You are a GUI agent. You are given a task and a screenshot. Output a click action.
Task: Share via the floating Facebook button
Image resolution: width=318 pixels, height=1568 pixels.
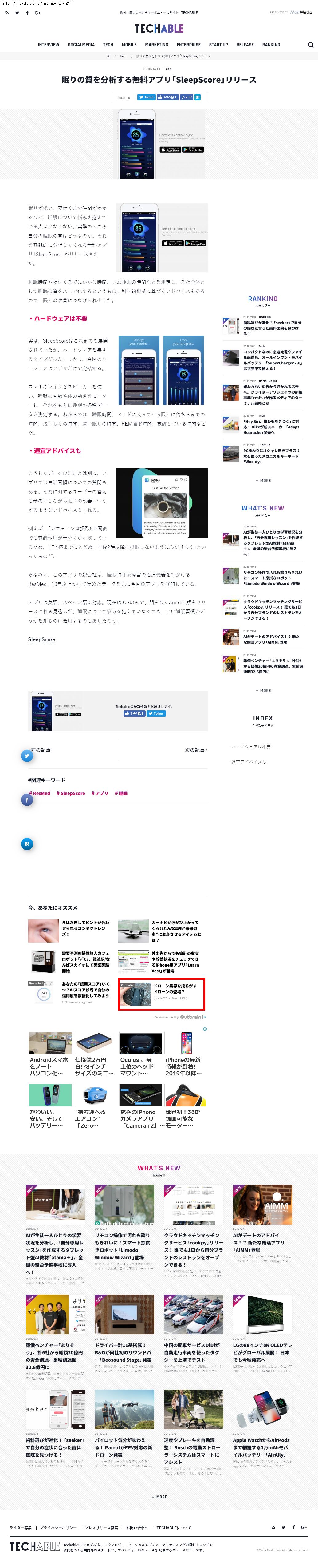[x=27, y=800]
